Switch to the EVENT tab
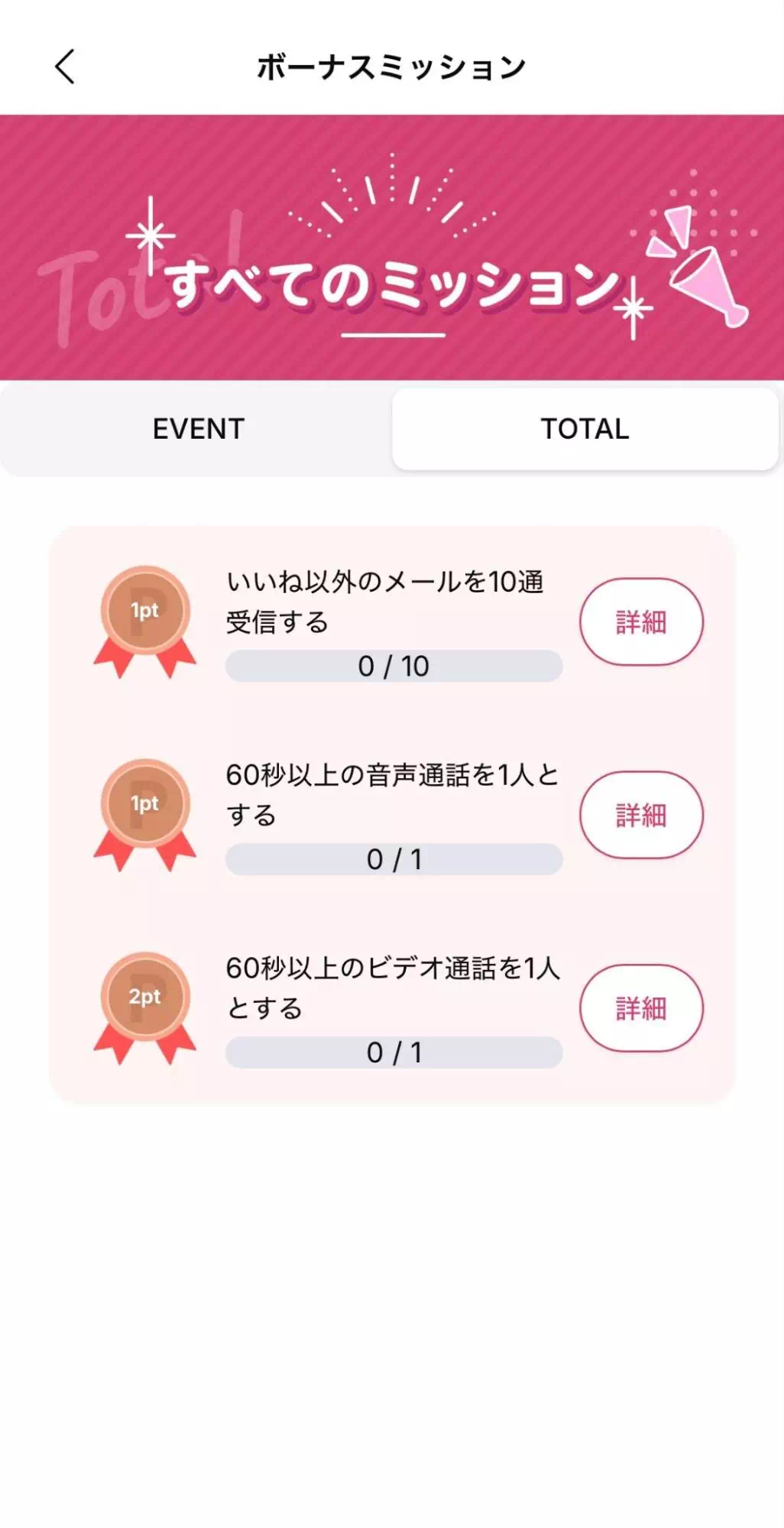 [197, 428]
